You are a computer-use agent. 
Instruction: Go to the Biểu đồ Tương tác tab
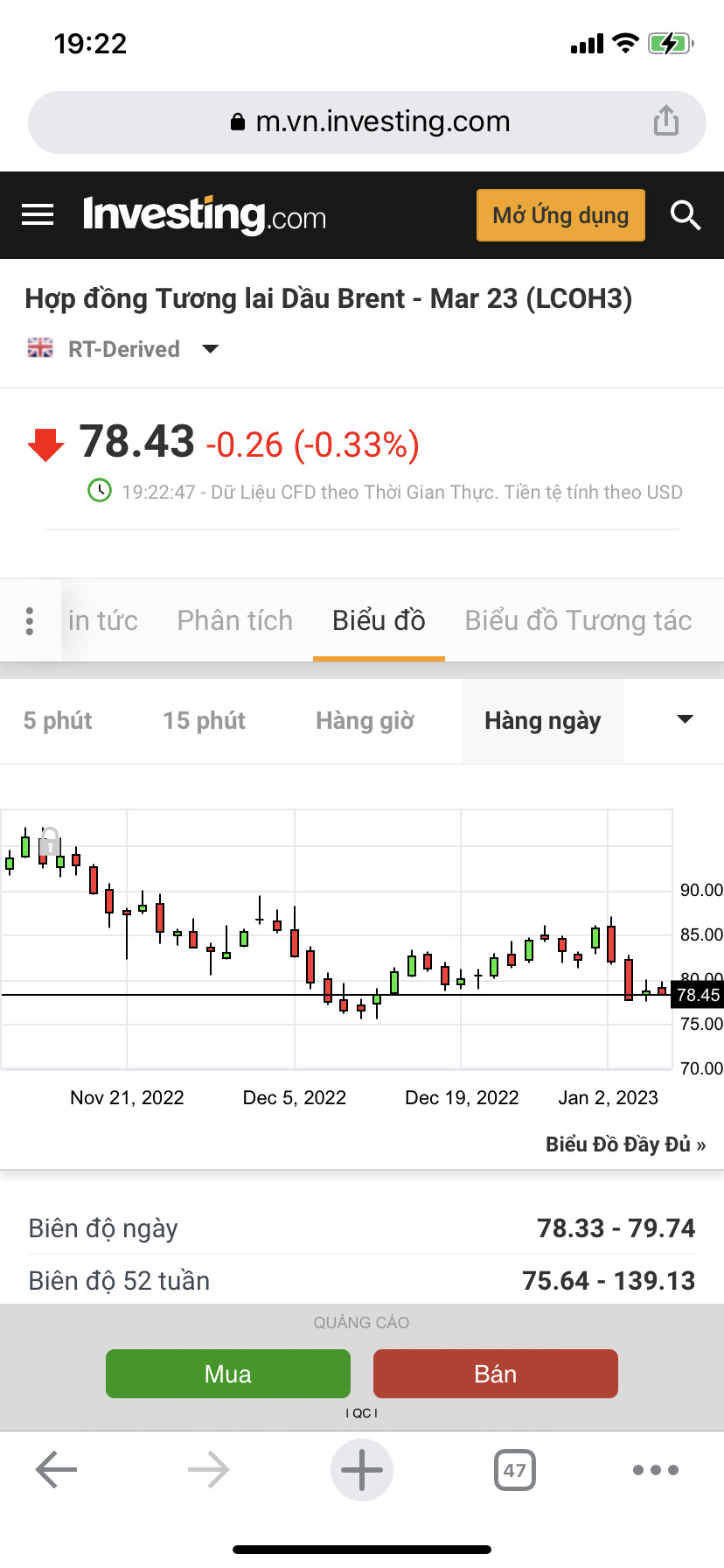pos(578,620)
